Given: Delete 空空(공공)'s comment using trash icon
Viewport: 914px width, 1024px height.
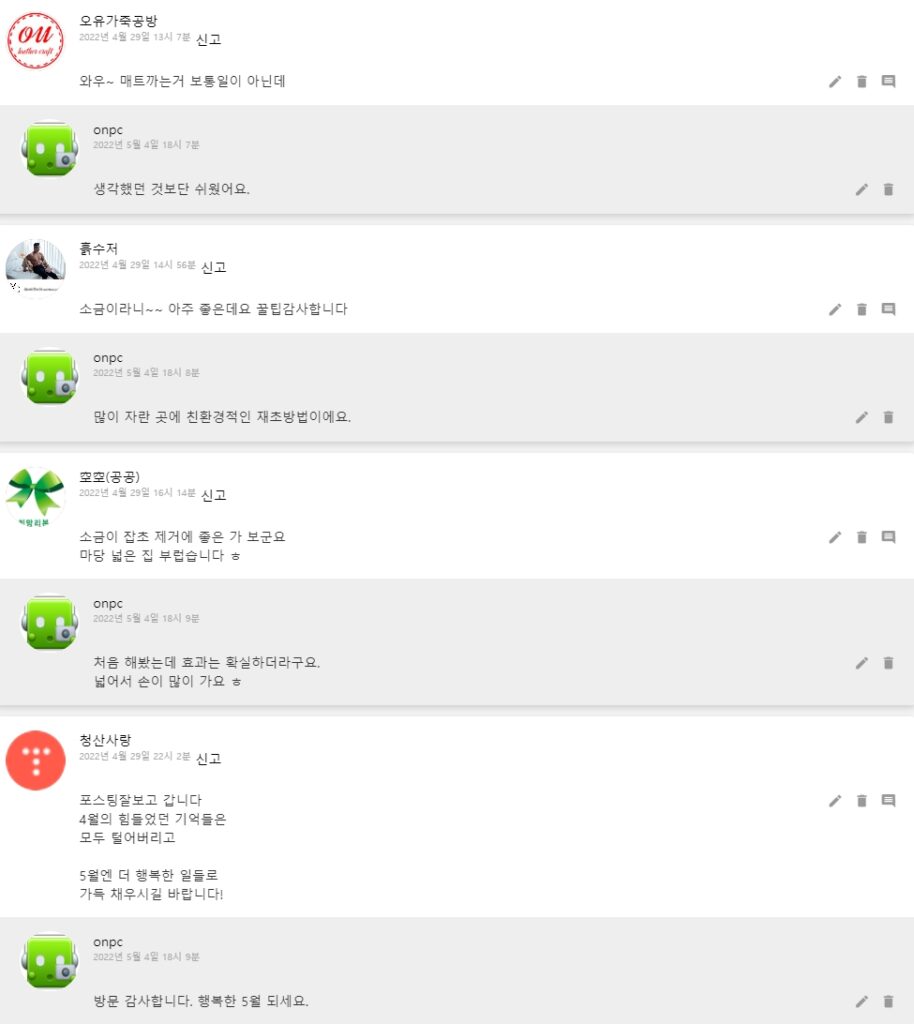Looking at the screenshot, I should pos(861,537).
